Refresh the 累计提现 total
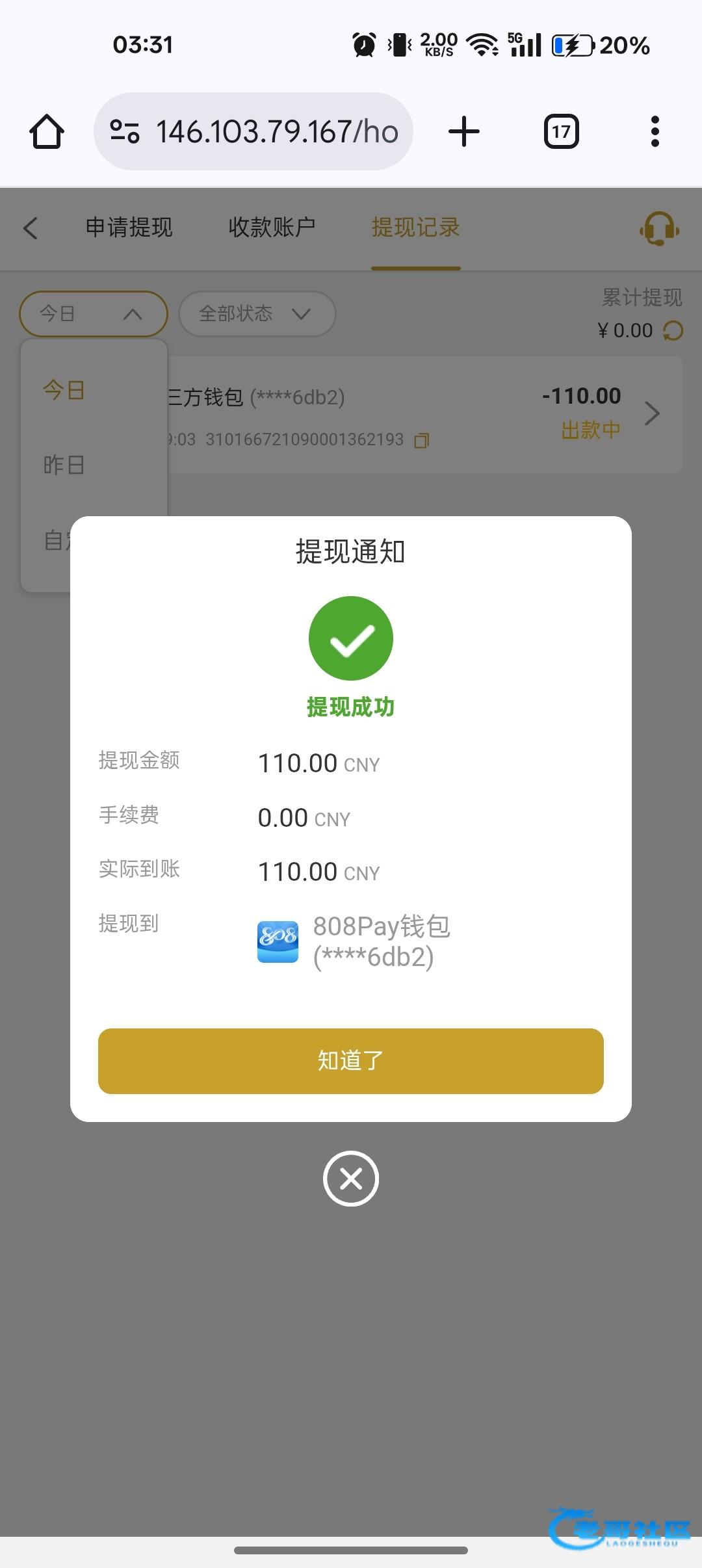 (x=673, y=331)
